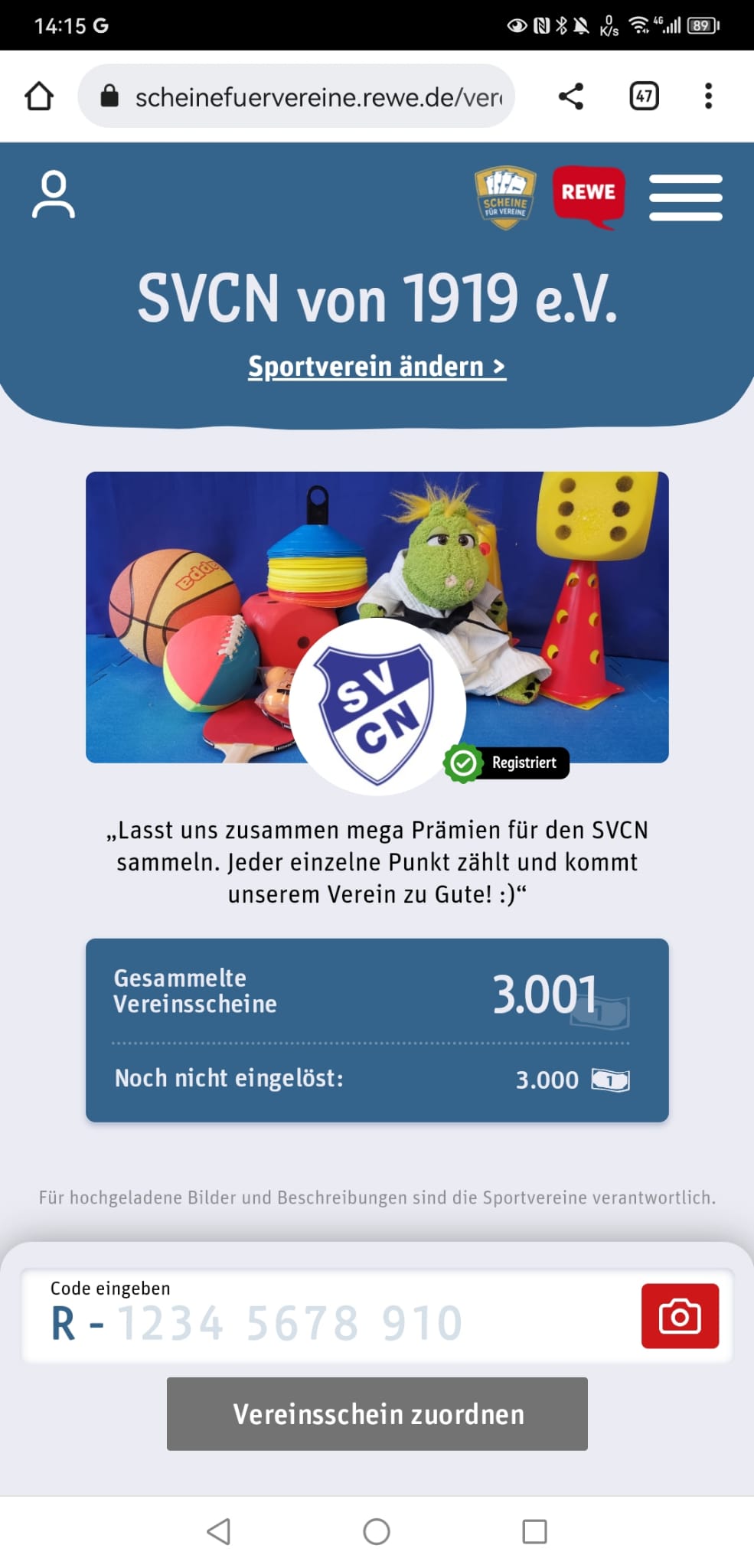Open the user account icon
This screenshot has height=1568, width=754.
(x=54, y=195)
